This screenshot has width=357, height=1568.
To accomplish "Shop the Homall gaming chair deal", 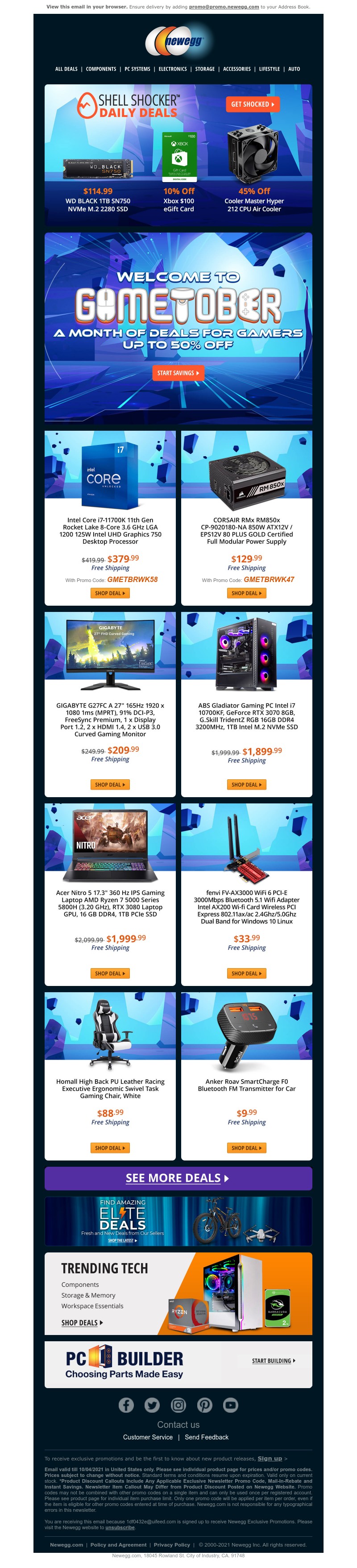I will click(110, 1148).
